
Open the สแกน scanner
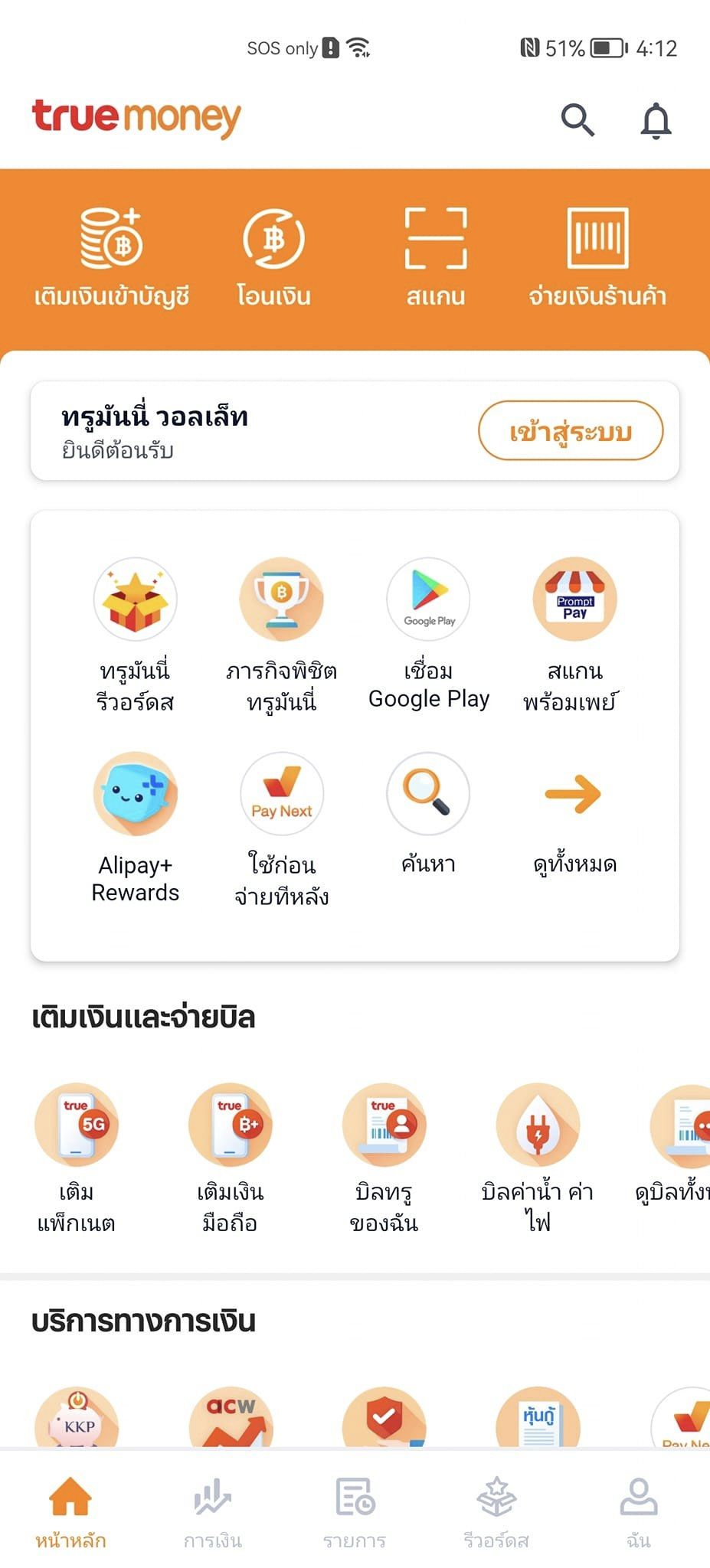(x=435, y=256)
